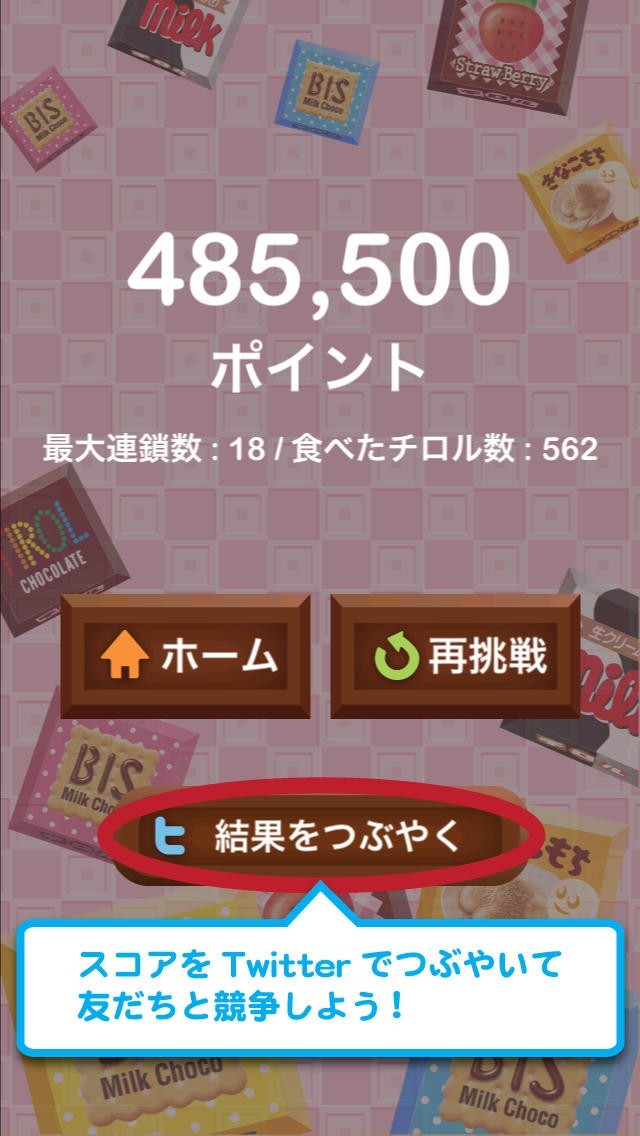Tap the ホーム home button
Image resolution: width=640 pixels, height=1136 pixels.
pyautogui.click(x=186, y=656)
